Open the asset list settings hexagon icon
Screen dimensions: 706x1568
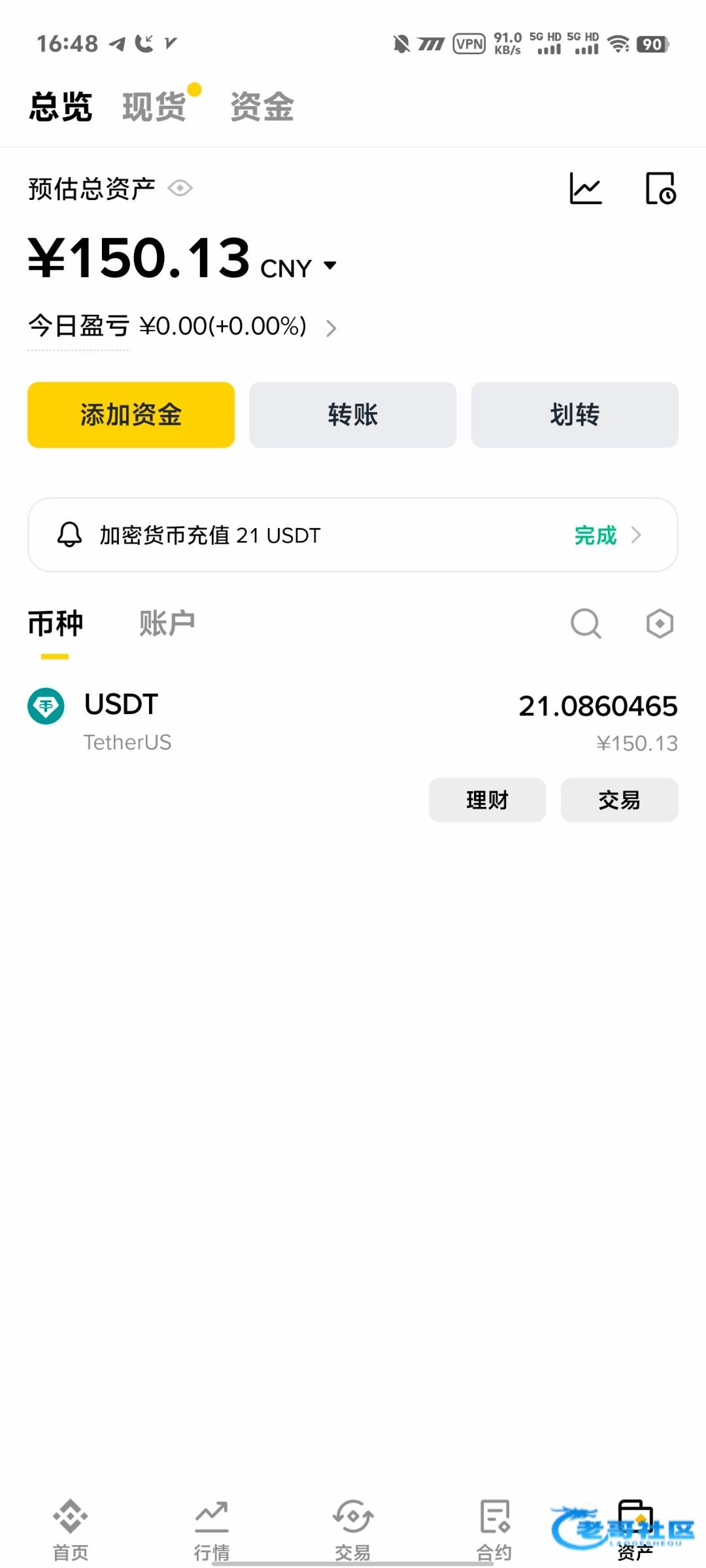tap(660, 623)
